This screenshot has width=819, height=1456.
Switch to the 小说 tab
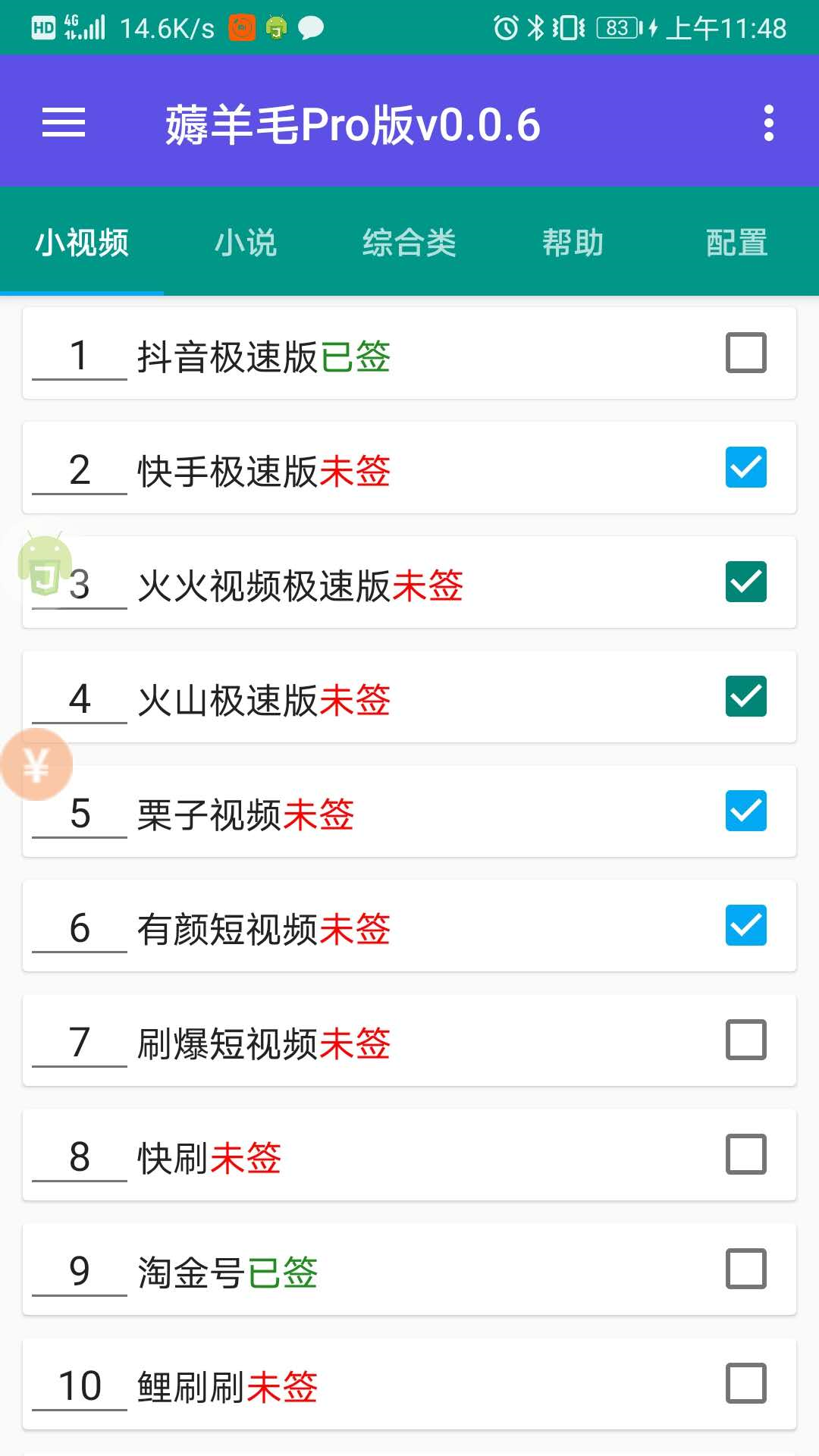coord(246,243)
